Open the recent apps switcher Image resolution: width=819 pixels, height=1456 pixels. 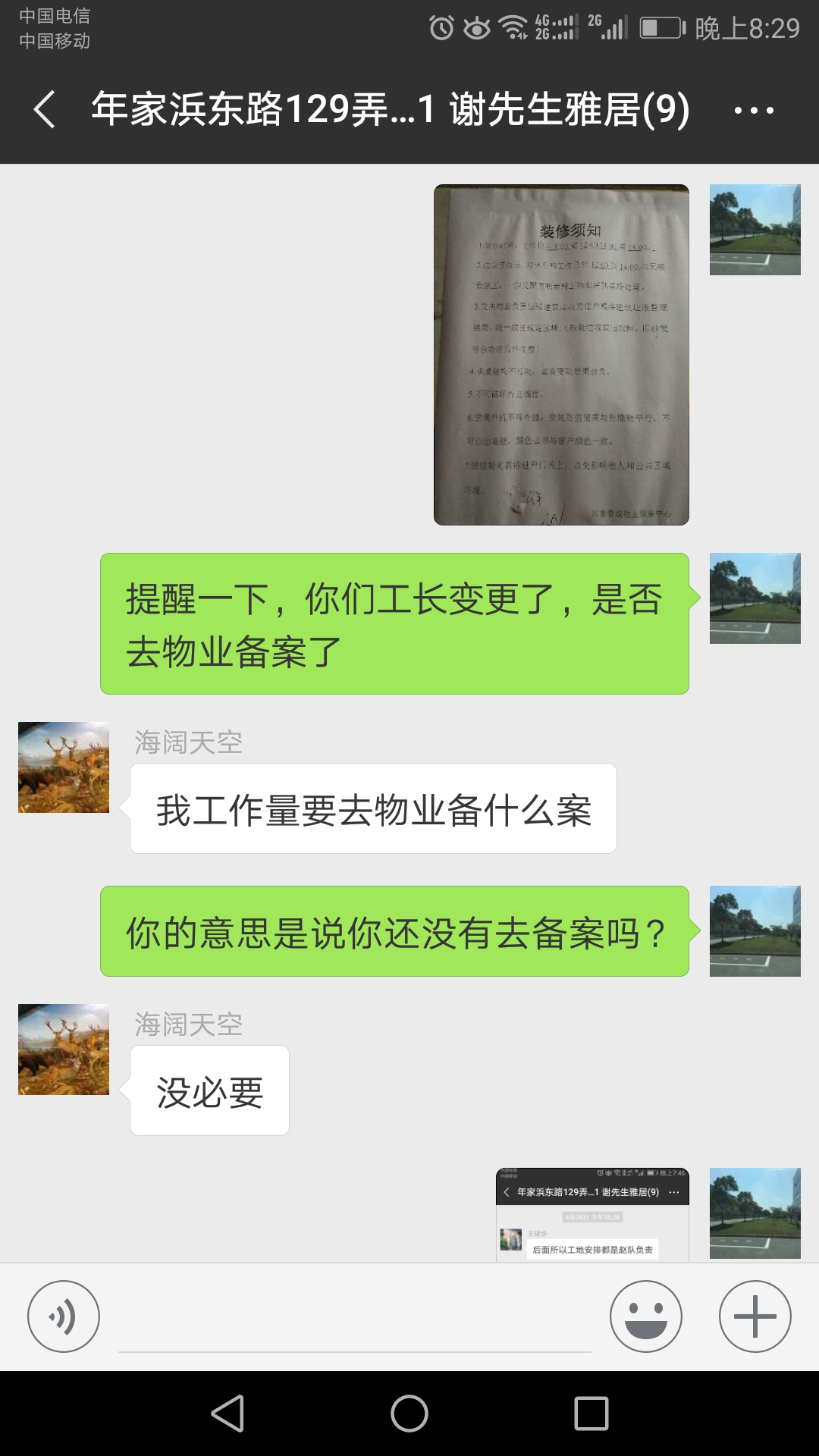(591, 1414)
